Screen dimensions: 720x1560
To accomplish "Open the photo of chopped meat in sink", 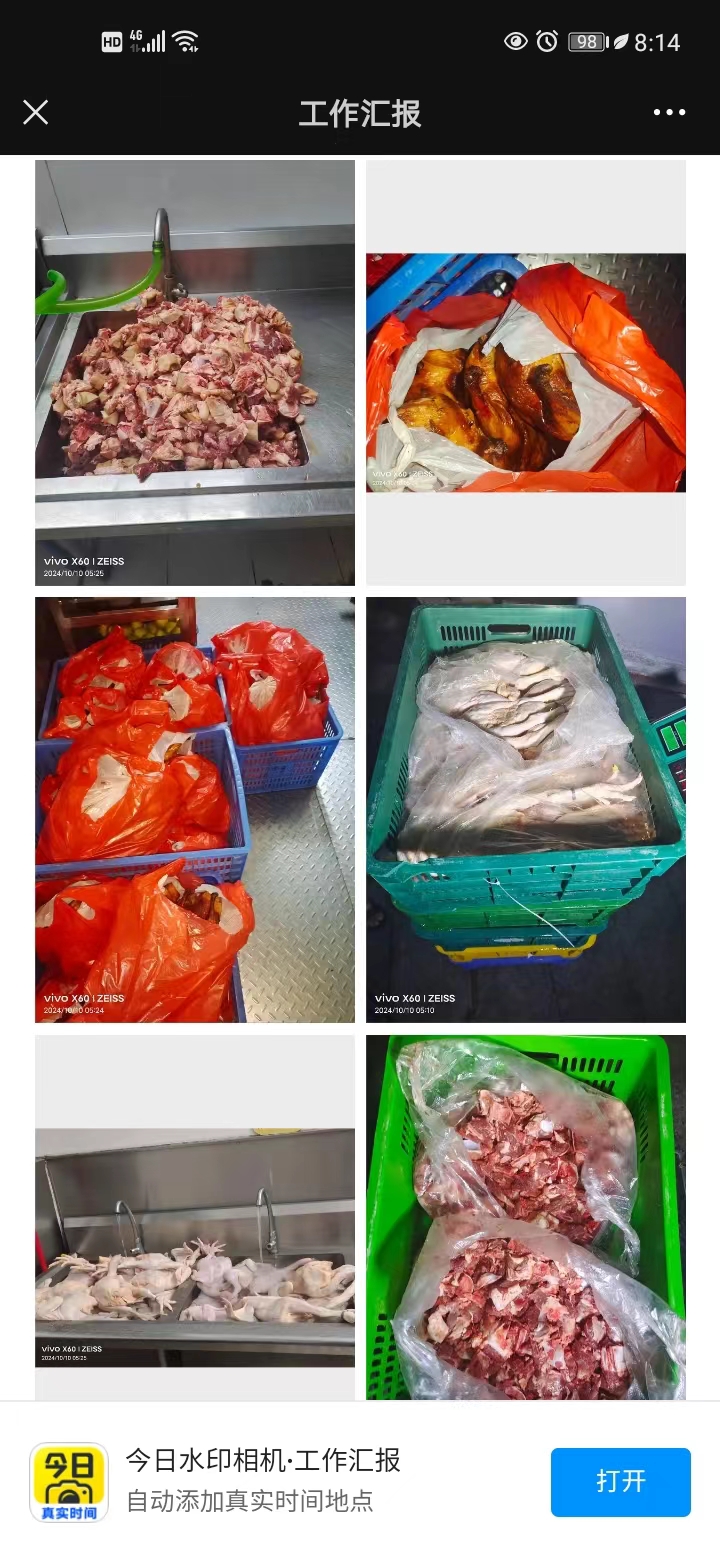I will [195, 372].
